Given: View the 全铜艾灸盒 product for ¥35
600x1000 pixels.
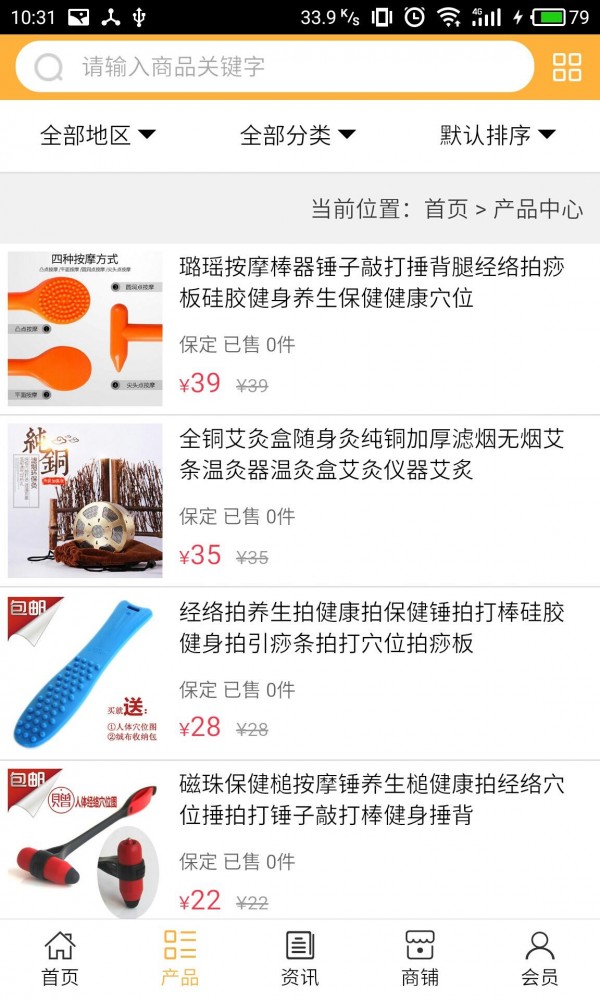Looking at the screenshot, I should (x=372, y=455).
